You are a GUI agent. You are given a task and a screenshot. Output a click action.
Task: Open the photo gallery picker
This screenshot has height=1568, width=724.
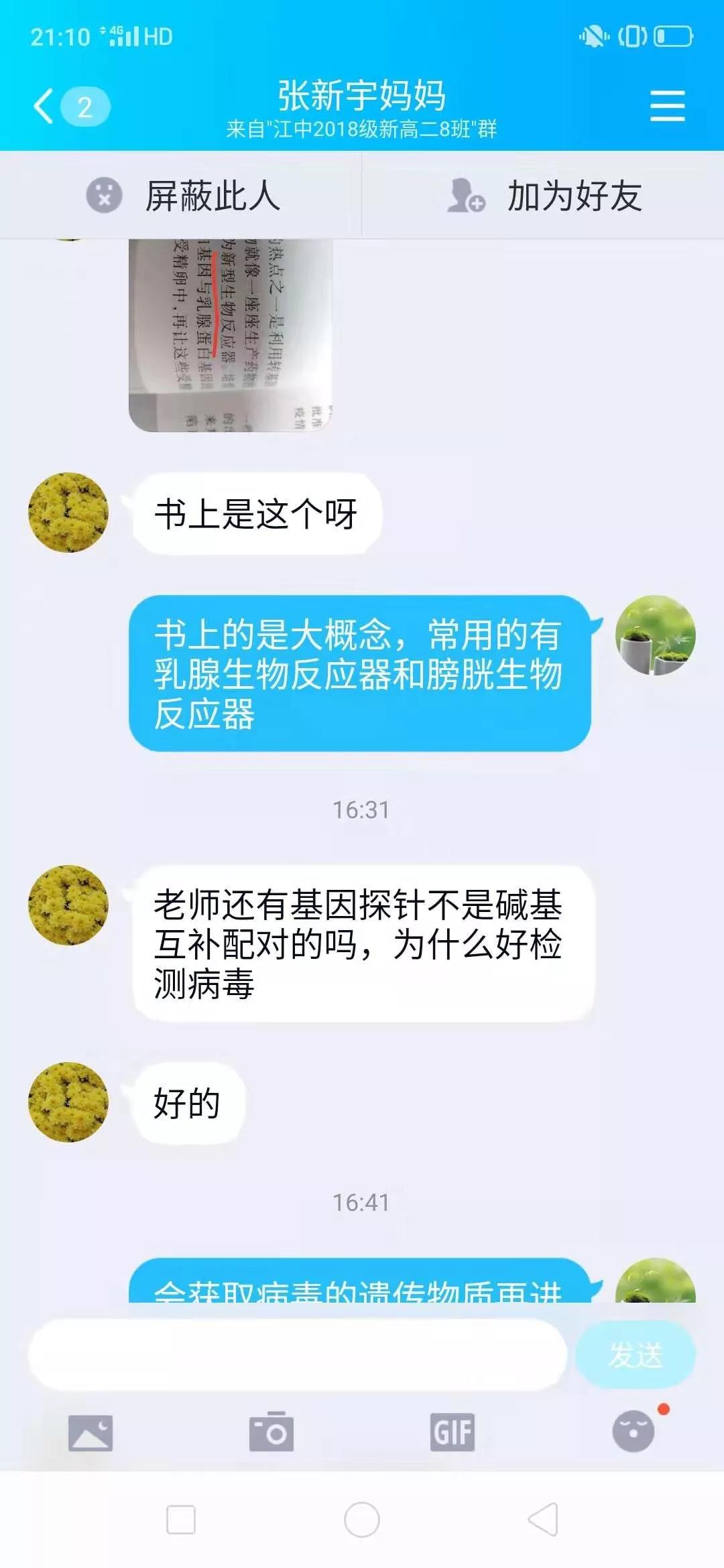click(x=90, y=1432)
